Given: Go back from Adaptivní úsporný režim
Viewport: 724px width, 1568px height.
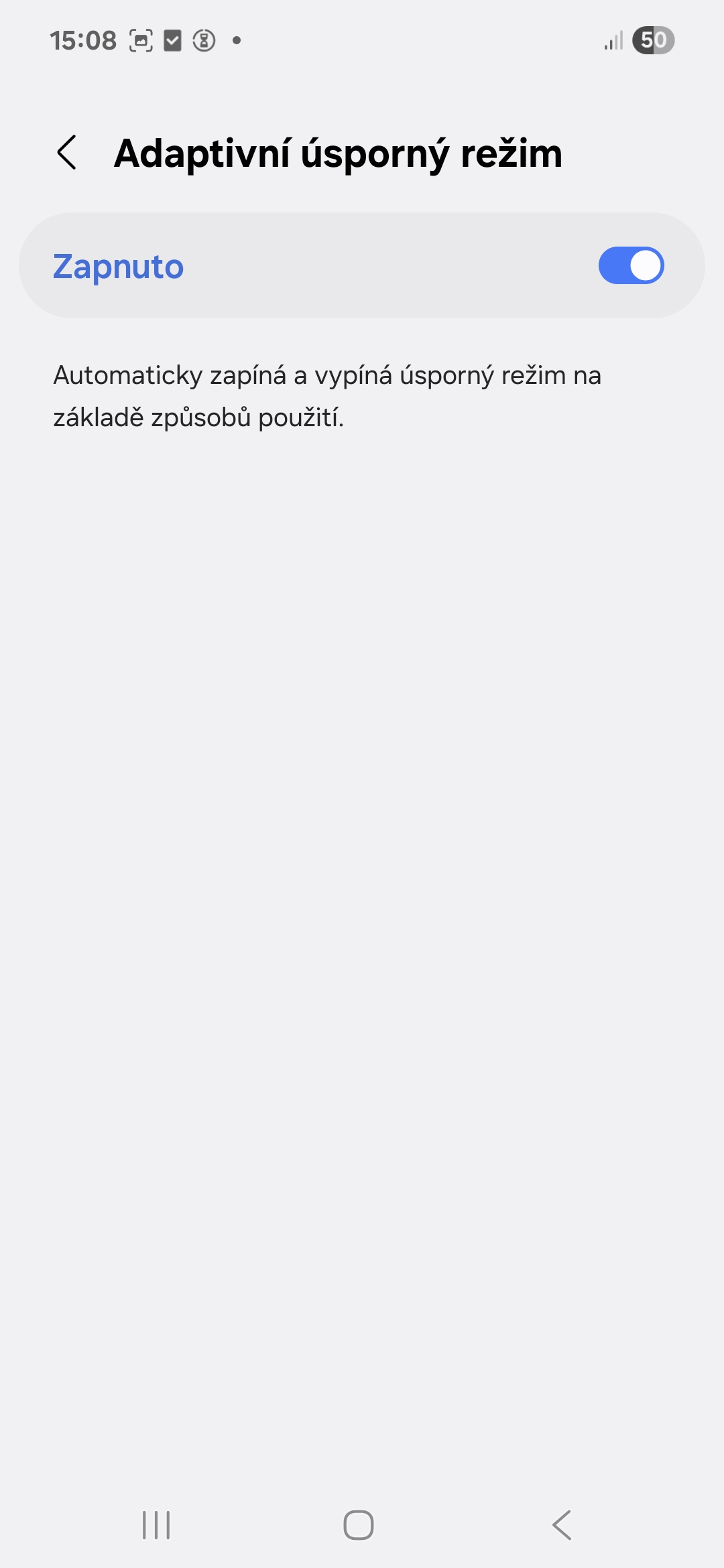Looking at the screenshot, I should click(67, 153).
